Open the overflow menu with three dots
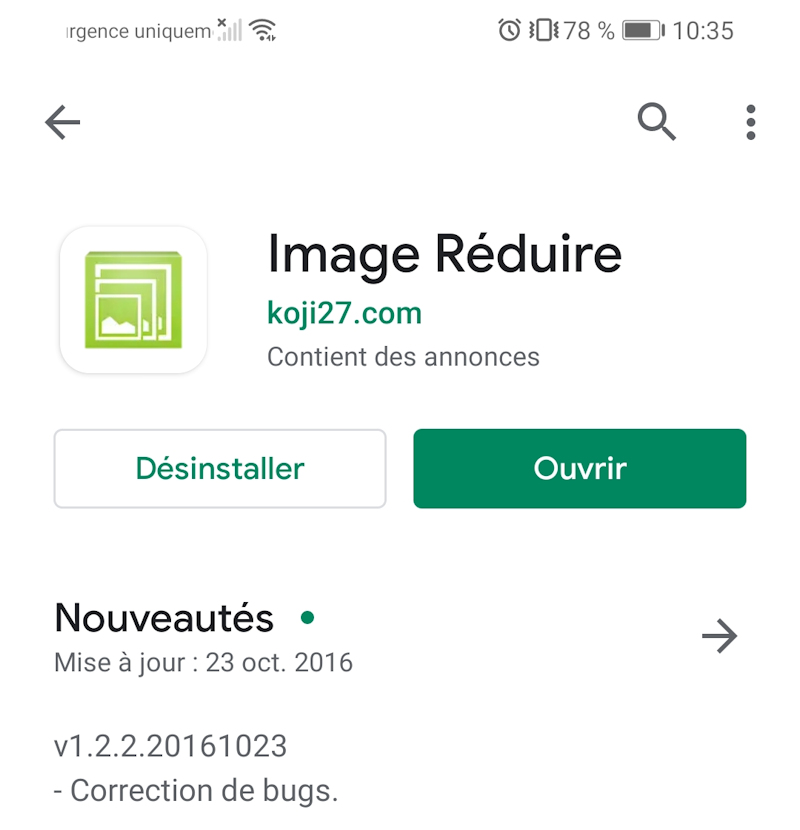Viewport: 800px width, 830px height. 751,122
